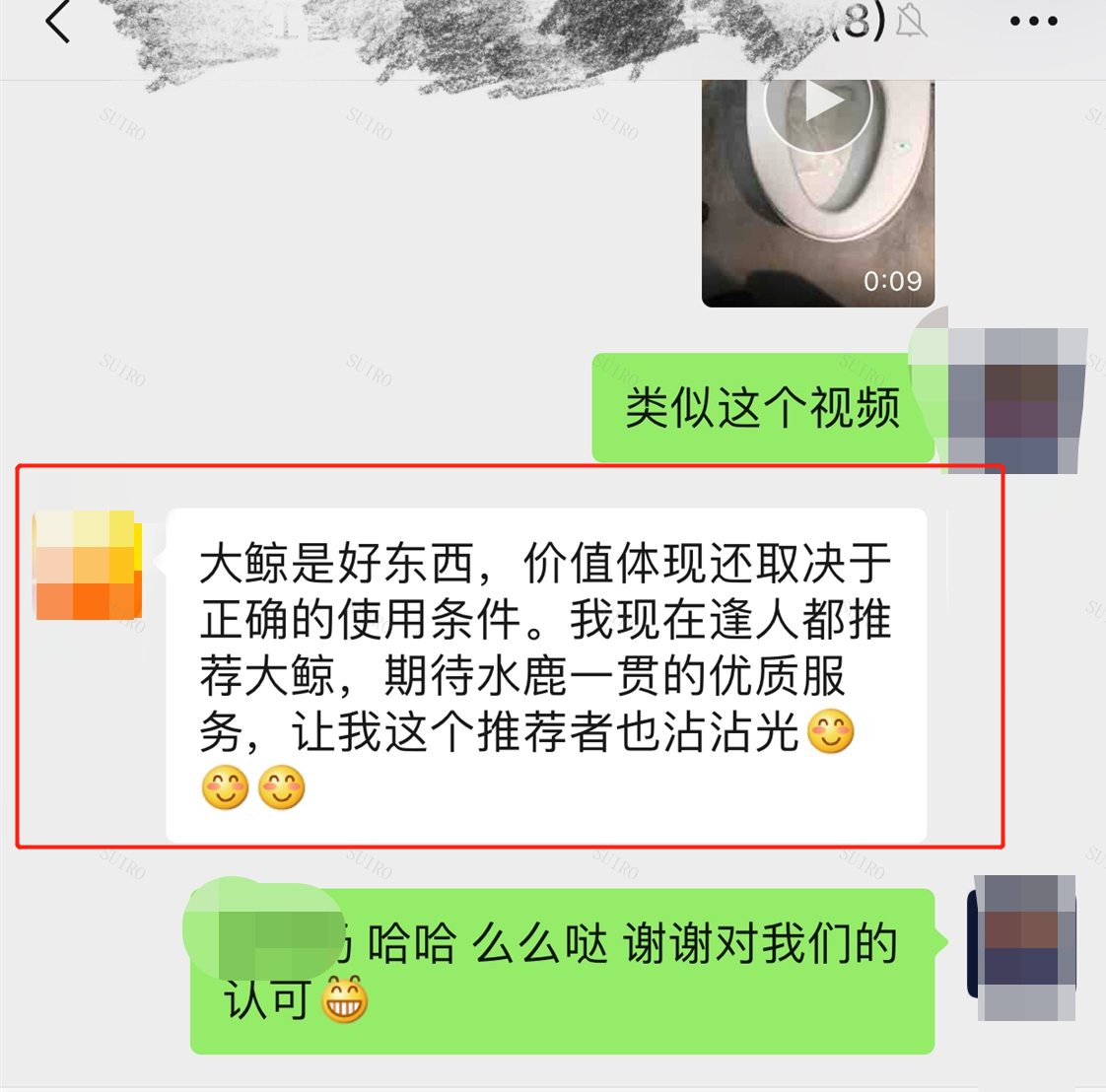
Task: Open the orange avatar of 大鲸 message sender
Action: point(87,565)
